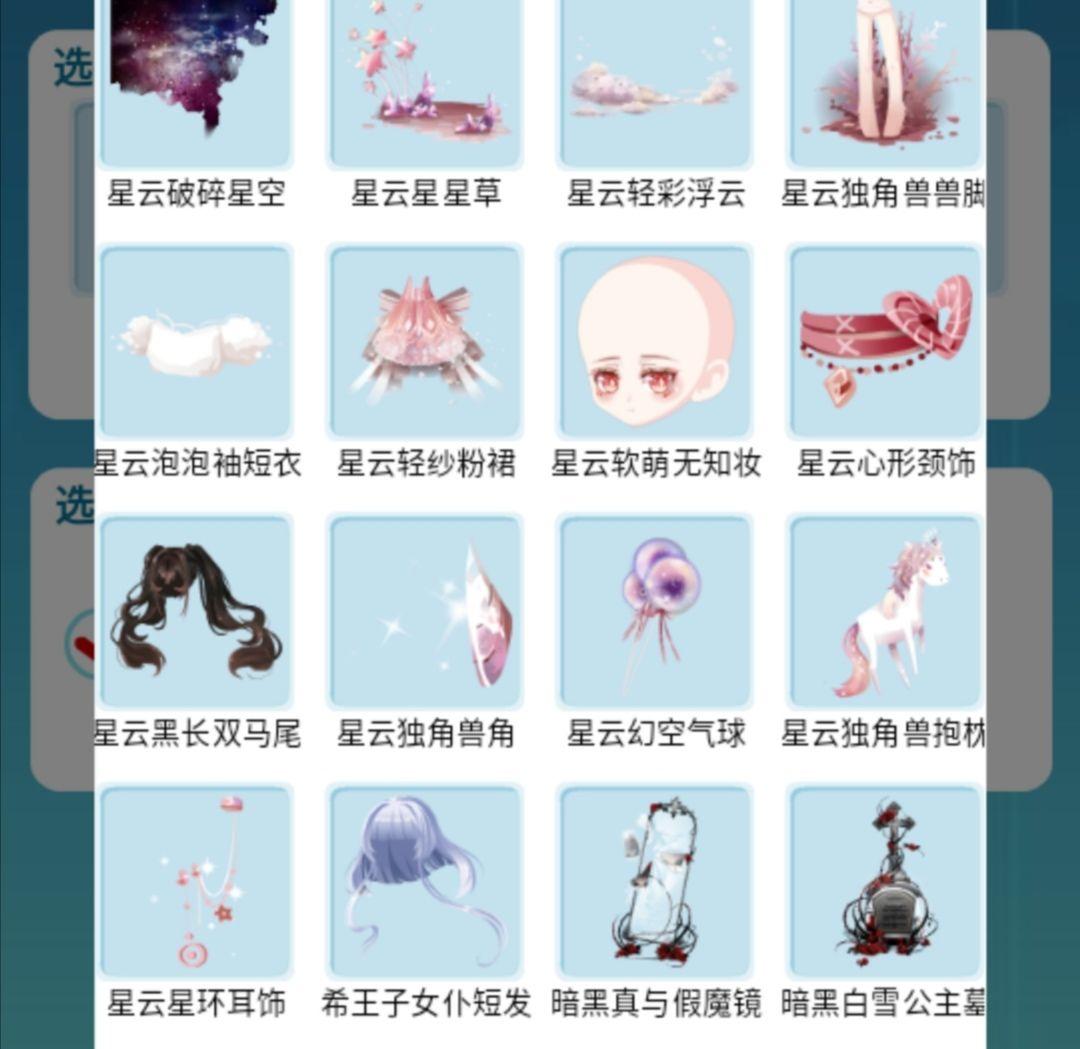Tap the 暗黑真与假魔镜 mirror item
This screenshot has width=1080, height=1049.
(x=655, y=882)
